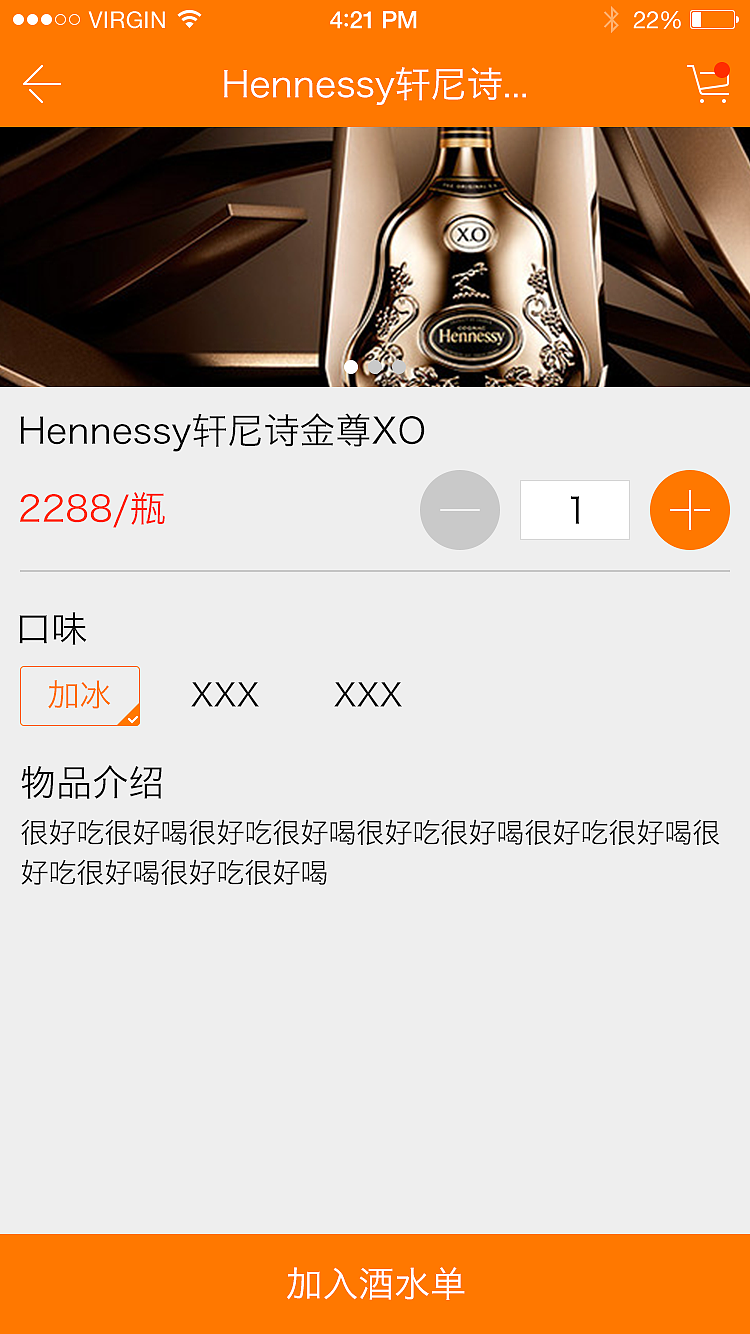
Task: Open the shopping cart icon
Action: (x=709, y=86)
